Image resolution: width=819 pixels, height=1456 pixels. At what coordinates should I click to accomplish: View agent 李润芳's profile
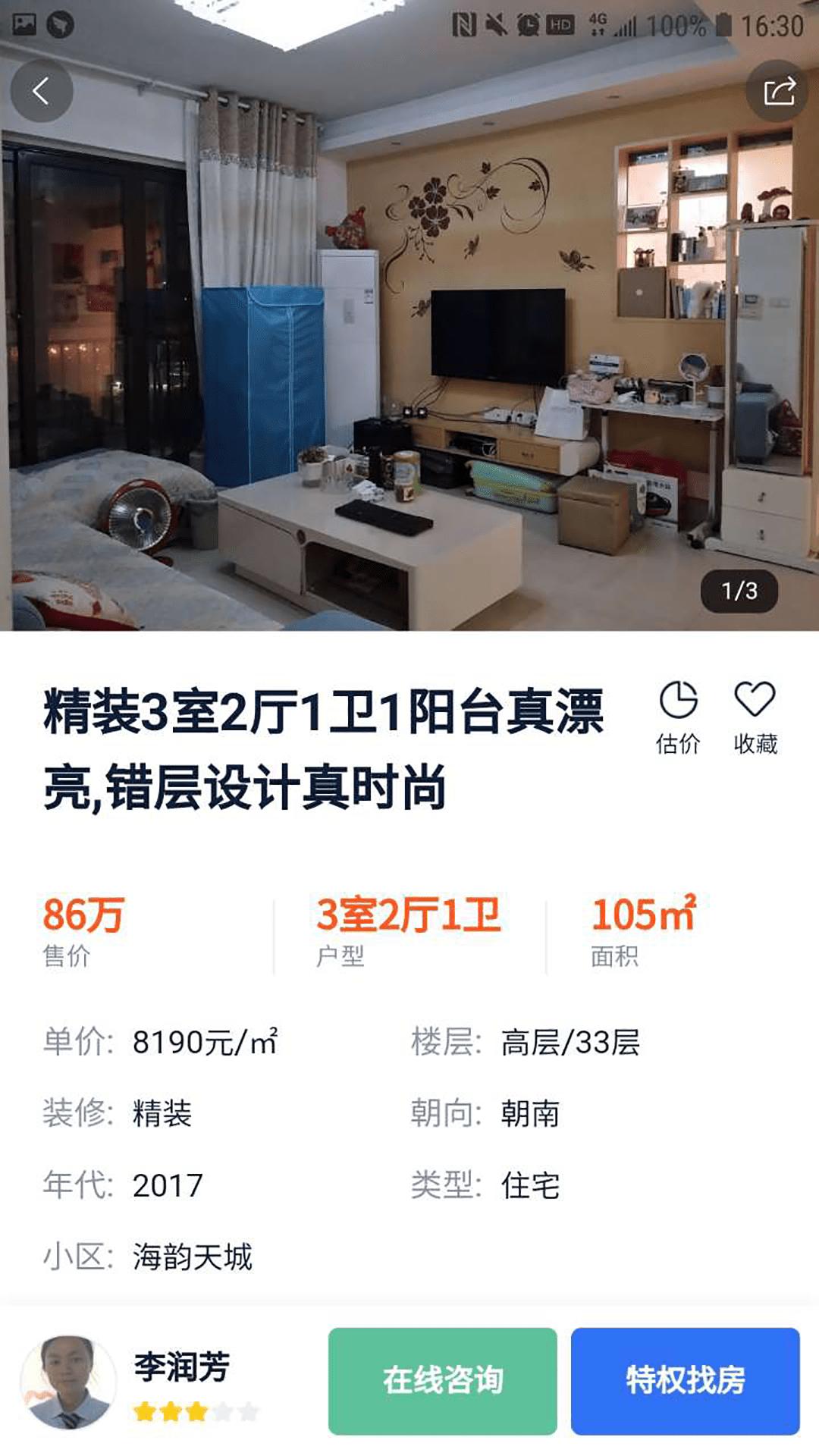(x=68, y=1382)
